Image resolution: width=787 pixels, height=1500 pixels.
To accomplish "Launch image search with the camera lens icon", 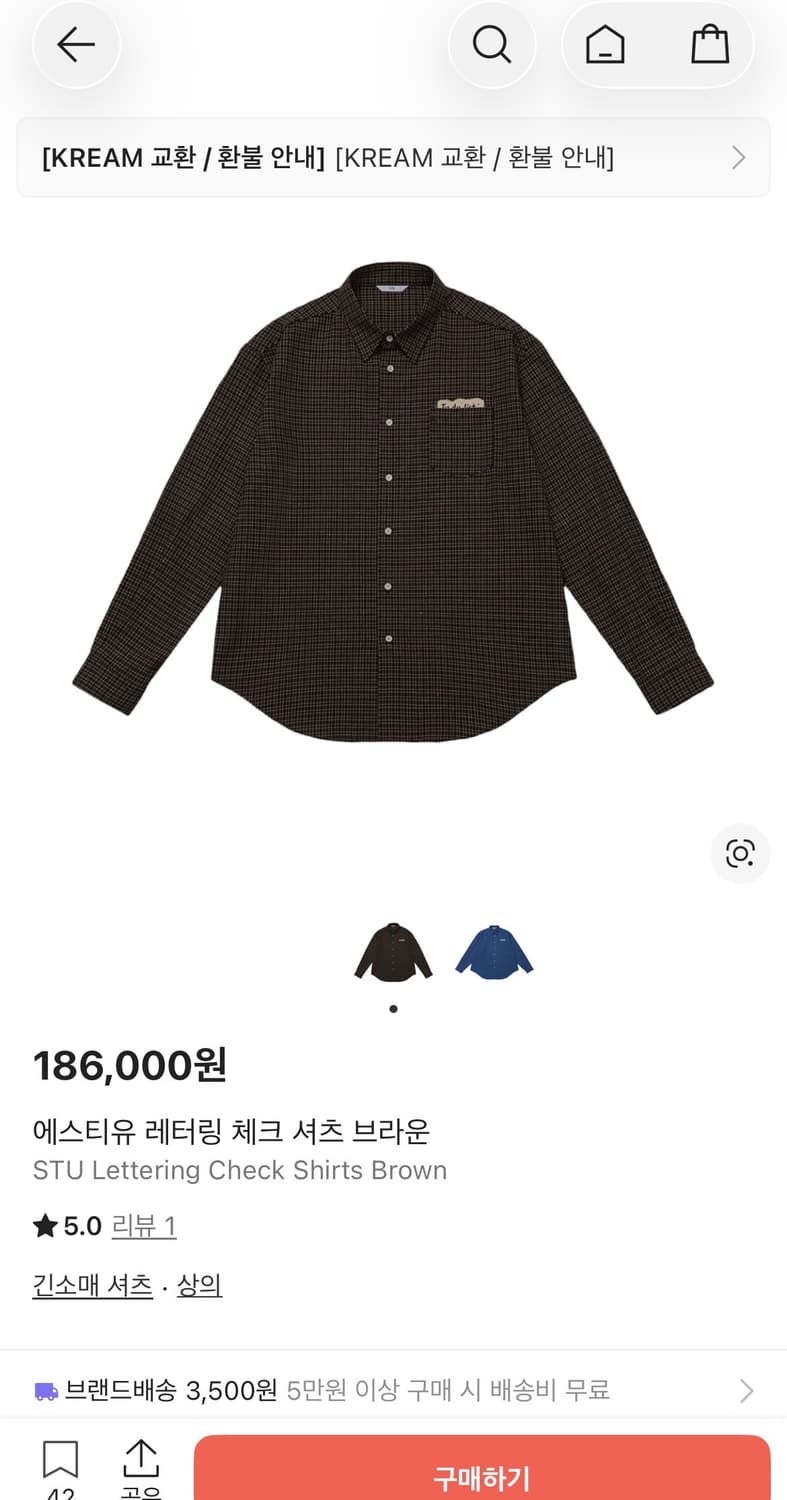I will (740, 854).
